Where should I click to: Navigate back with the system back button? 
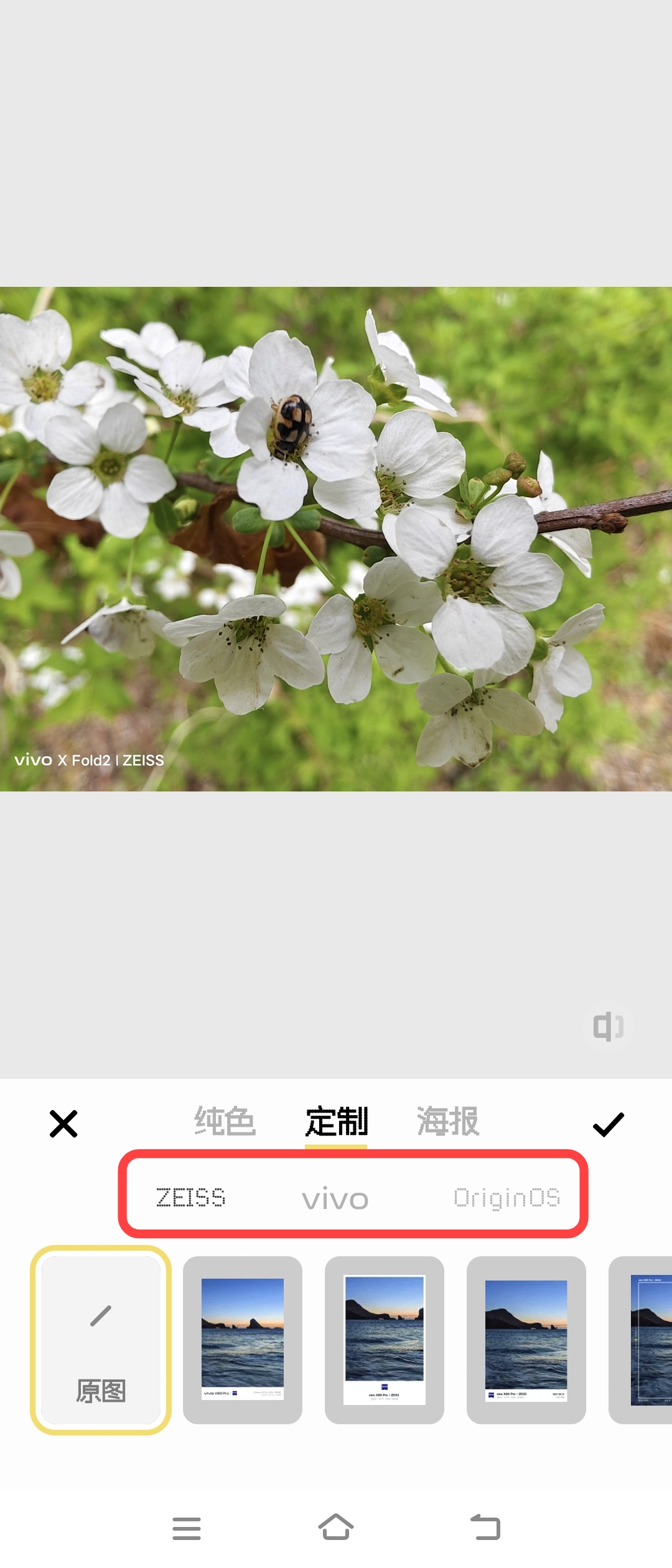(x=485, y=1528)
